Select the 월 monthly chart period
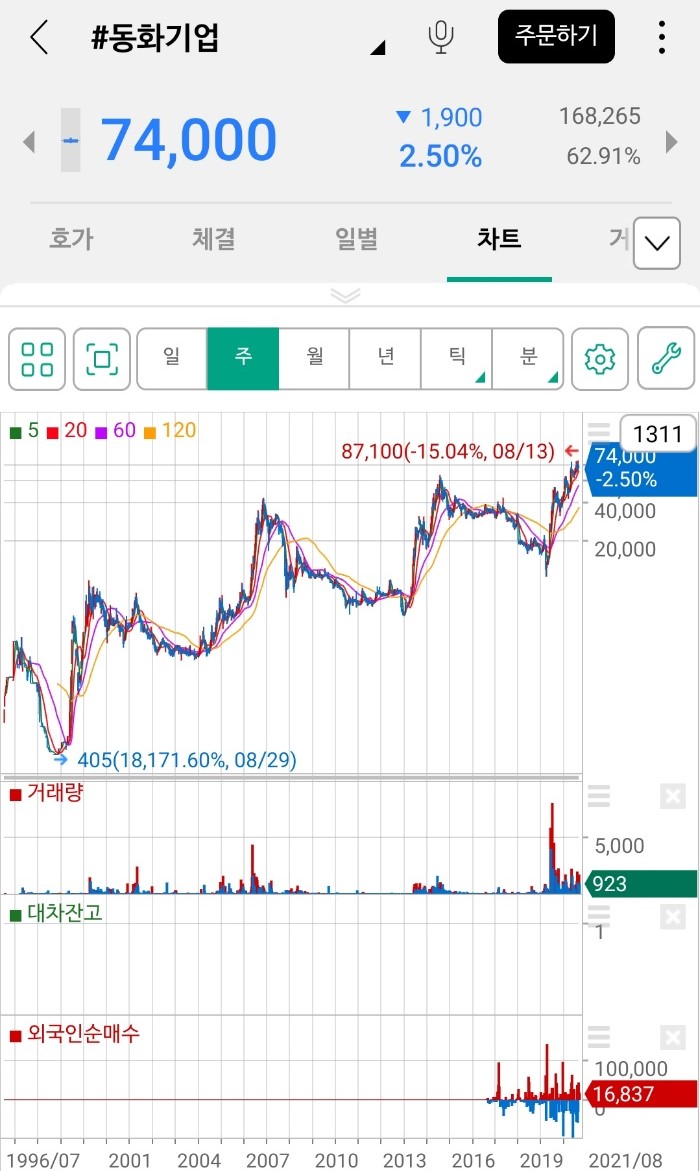 pyautogui.click(x=315, y=359)
